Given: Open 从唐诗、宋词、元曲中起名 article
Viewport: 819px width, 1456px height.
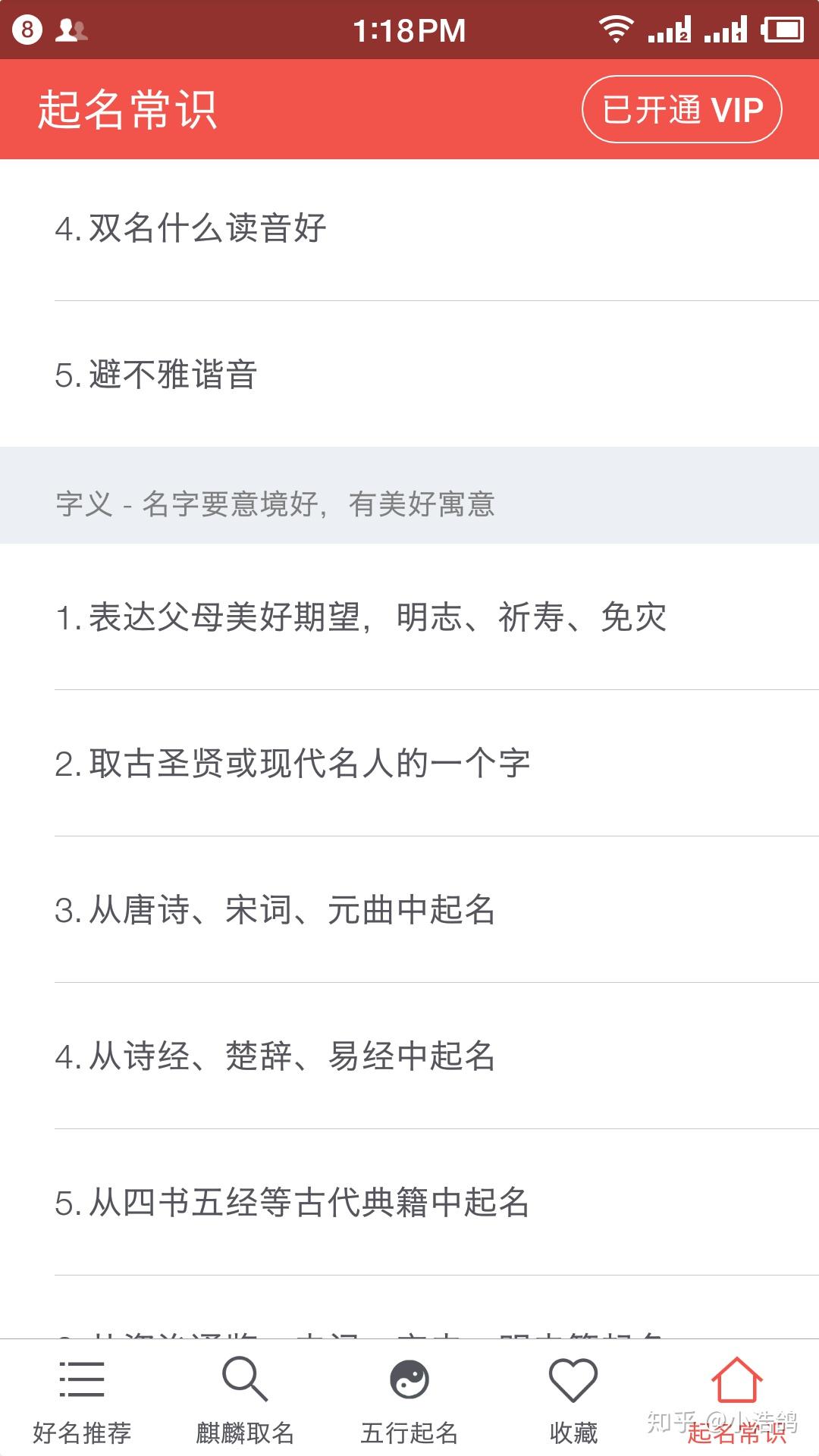Looking at the screenshot, I should 409,909.
